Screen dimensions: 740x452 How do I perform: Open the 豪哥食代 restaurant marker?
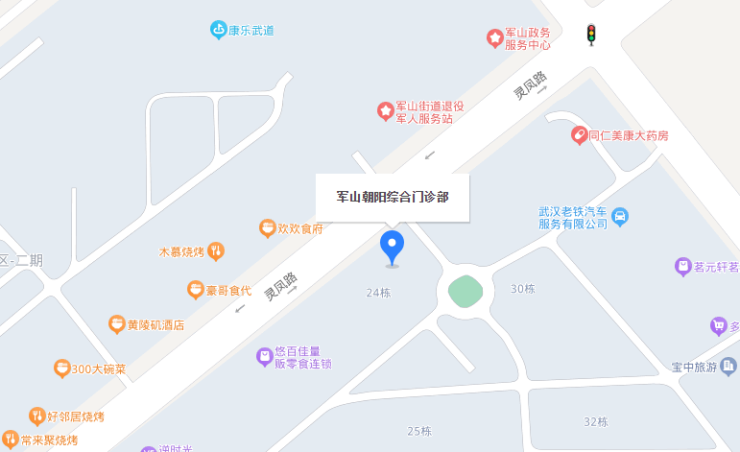tap(195, 290)
